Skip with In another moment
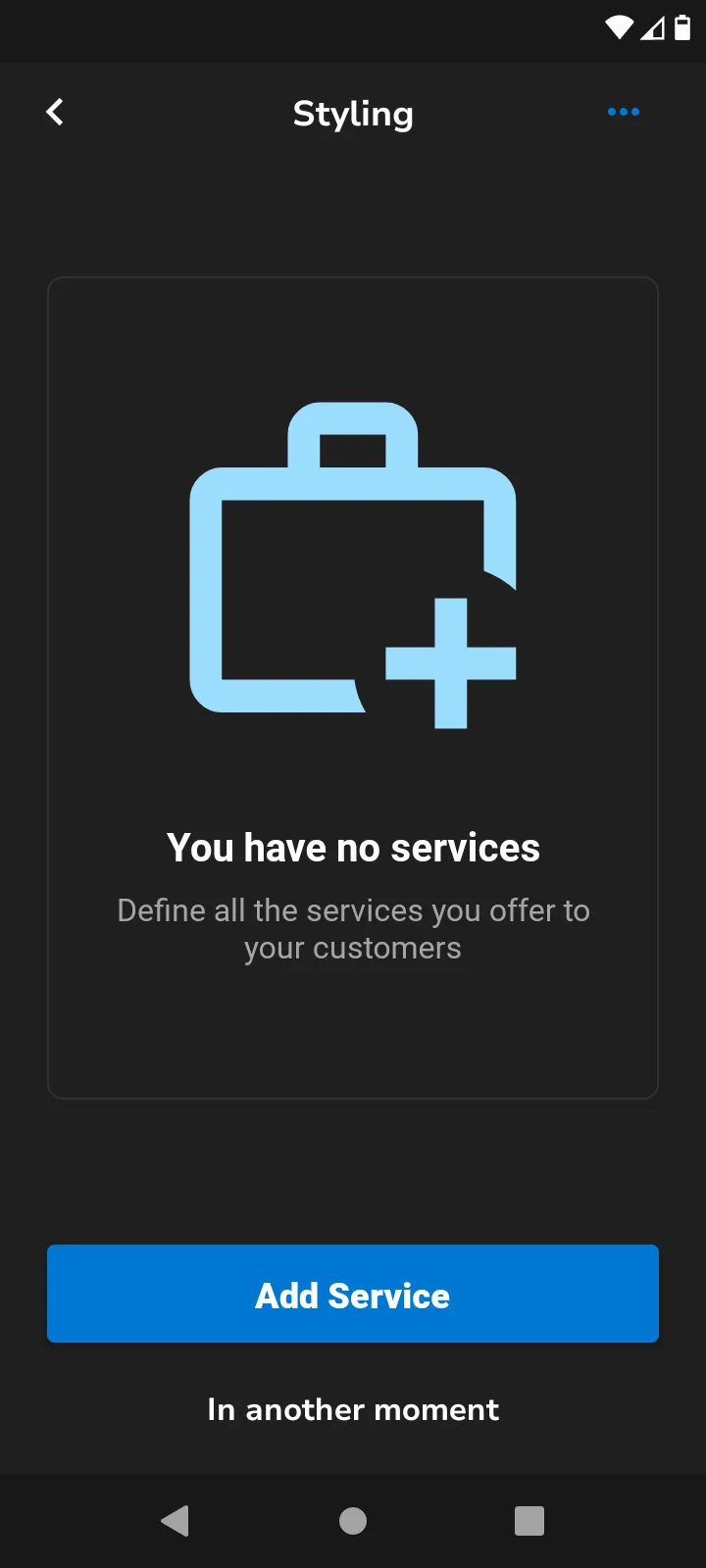 tap(353, 1409)
